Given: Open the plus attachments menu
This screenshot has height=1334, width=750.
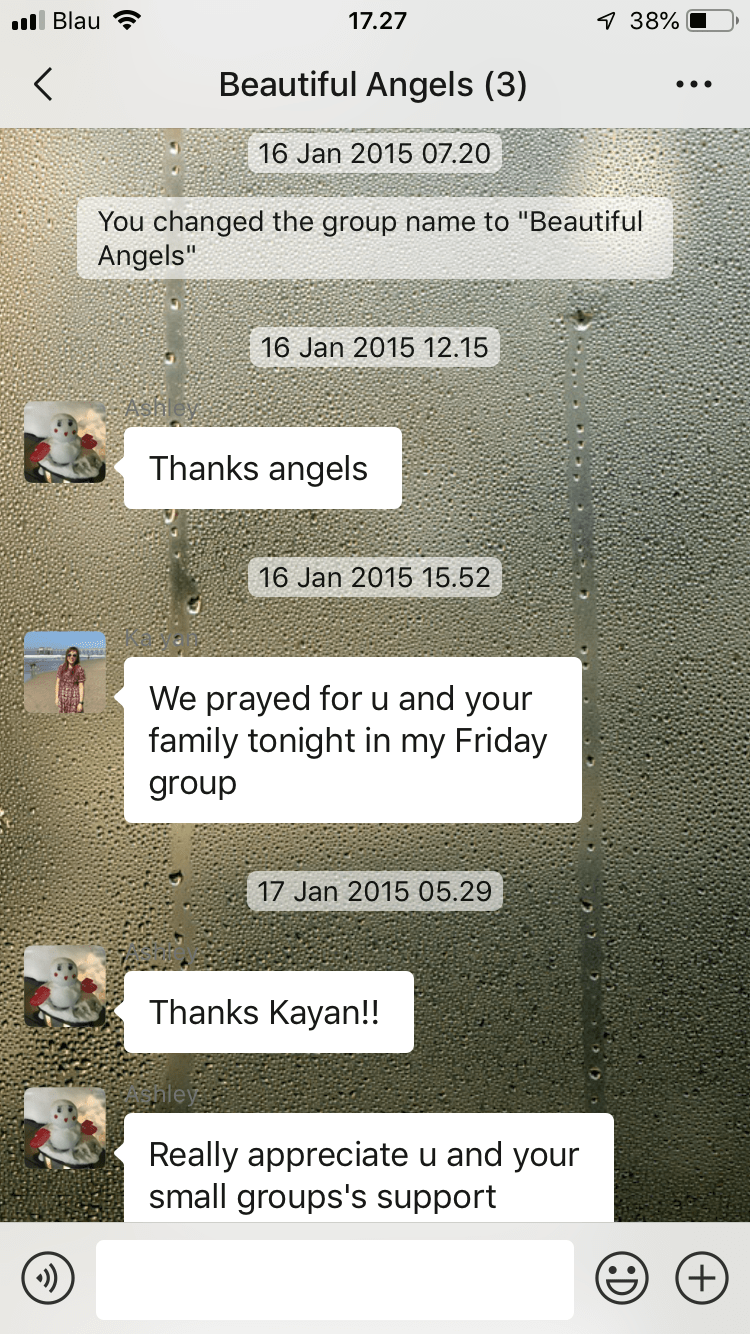Looking at the screenshot, I should (702, 1277).
